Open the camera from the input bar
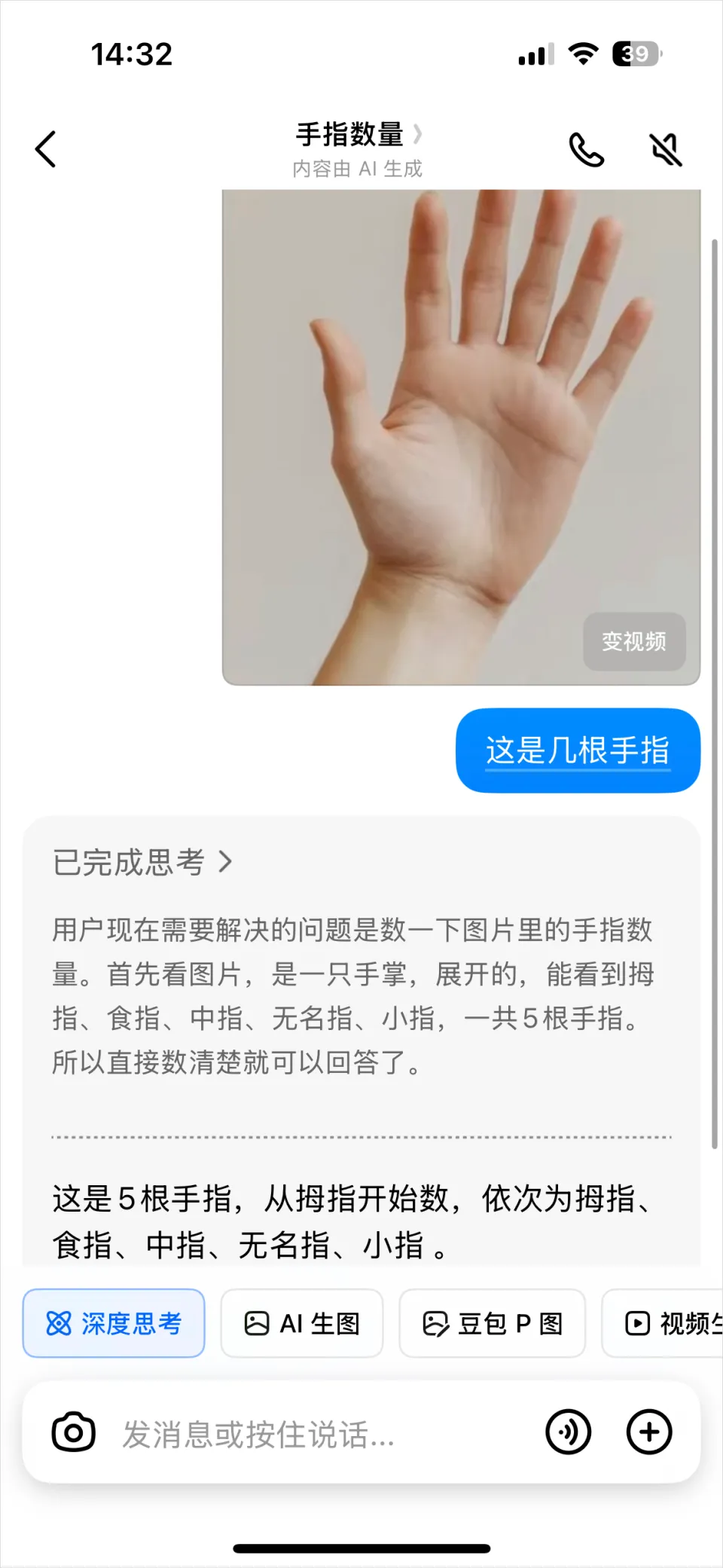723x1568 pixels. [x=73, y=1432]
